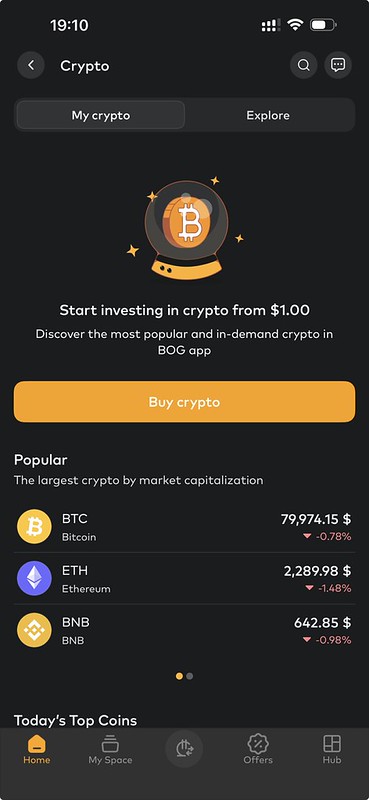Switch to the My Space tab

click(x=110, y=749)
